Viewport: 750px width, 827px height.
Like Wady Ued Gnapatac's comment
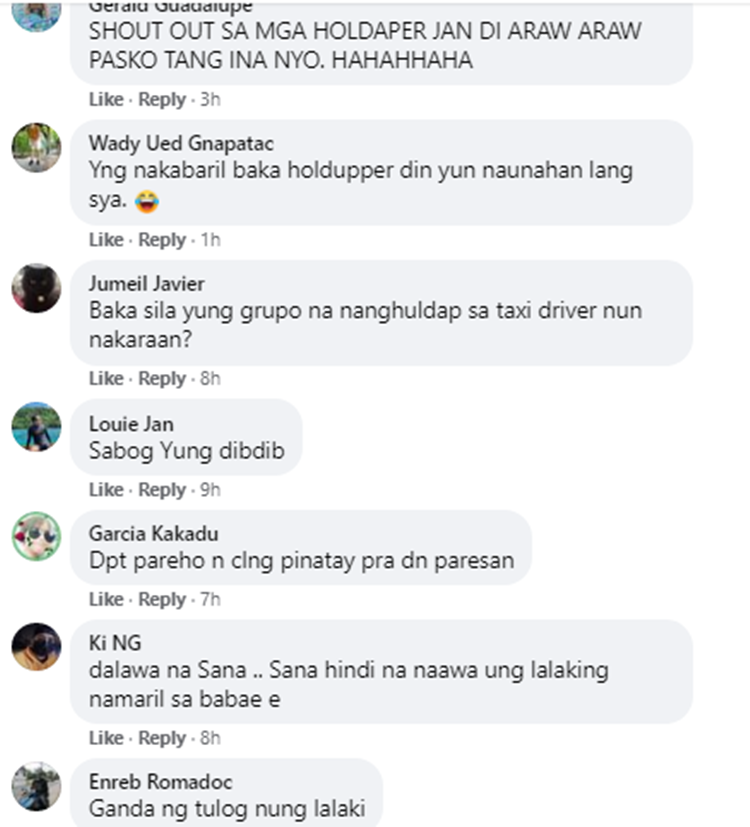(105, 240)
